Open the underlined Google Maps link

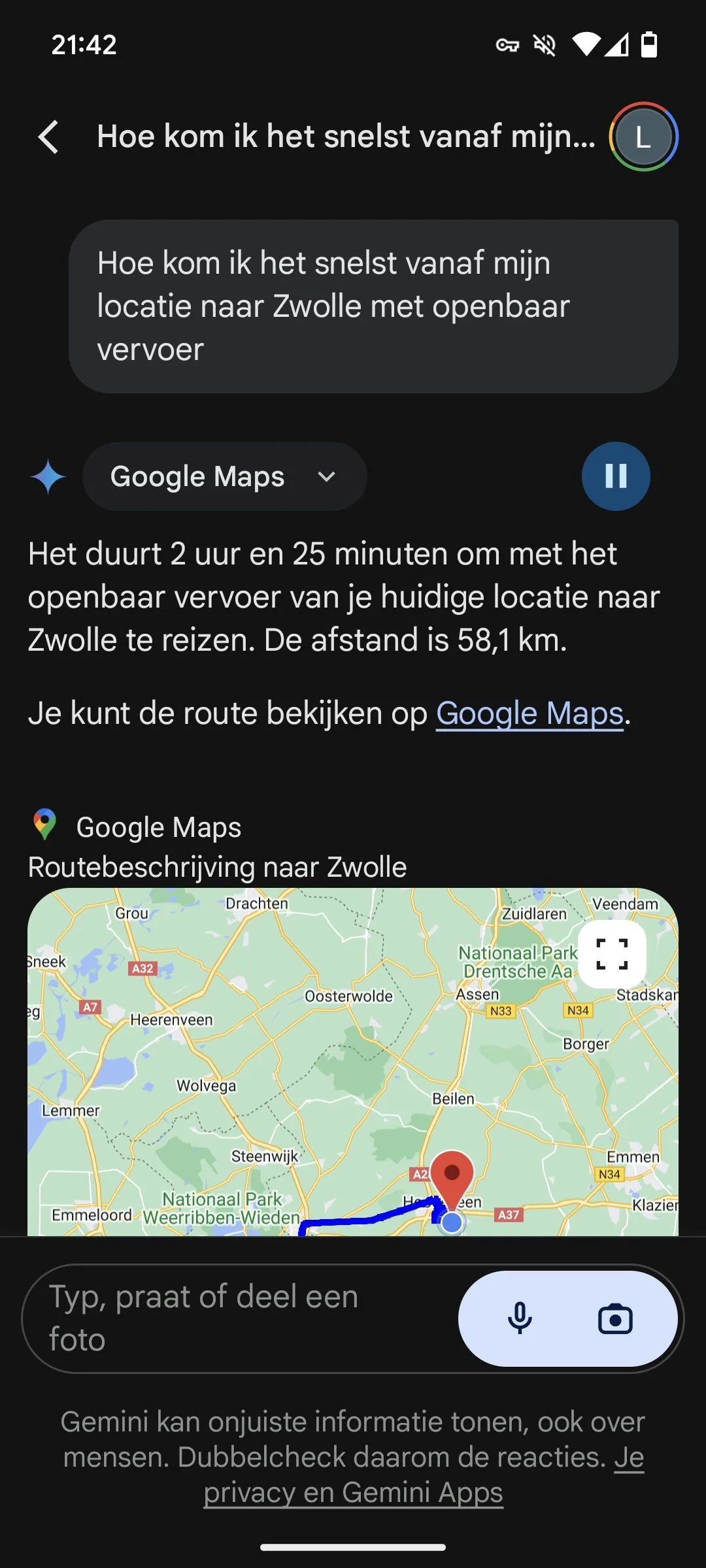[x=529, y=713]
